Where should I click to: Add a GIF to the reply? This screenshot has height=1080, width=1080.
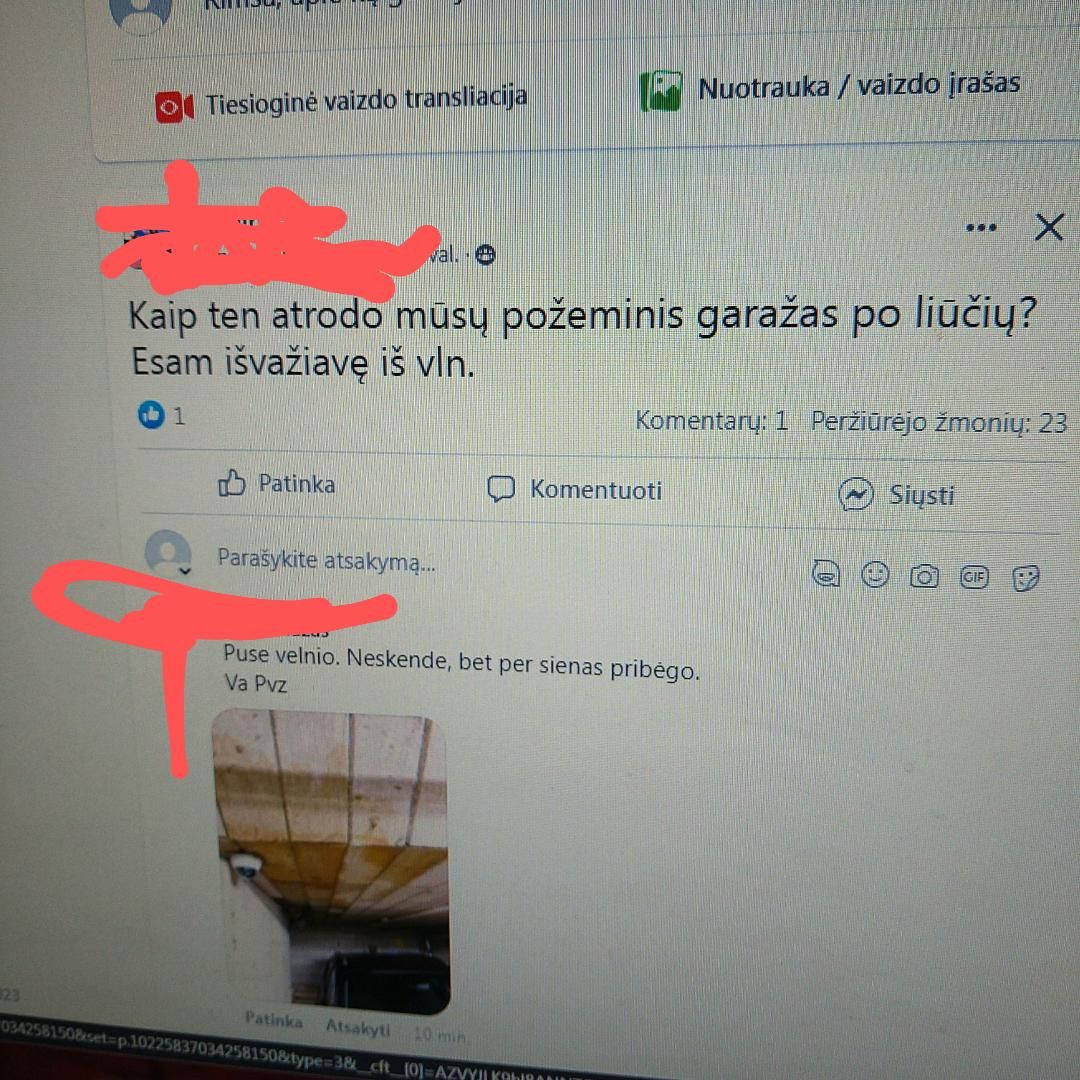[974, 577]
